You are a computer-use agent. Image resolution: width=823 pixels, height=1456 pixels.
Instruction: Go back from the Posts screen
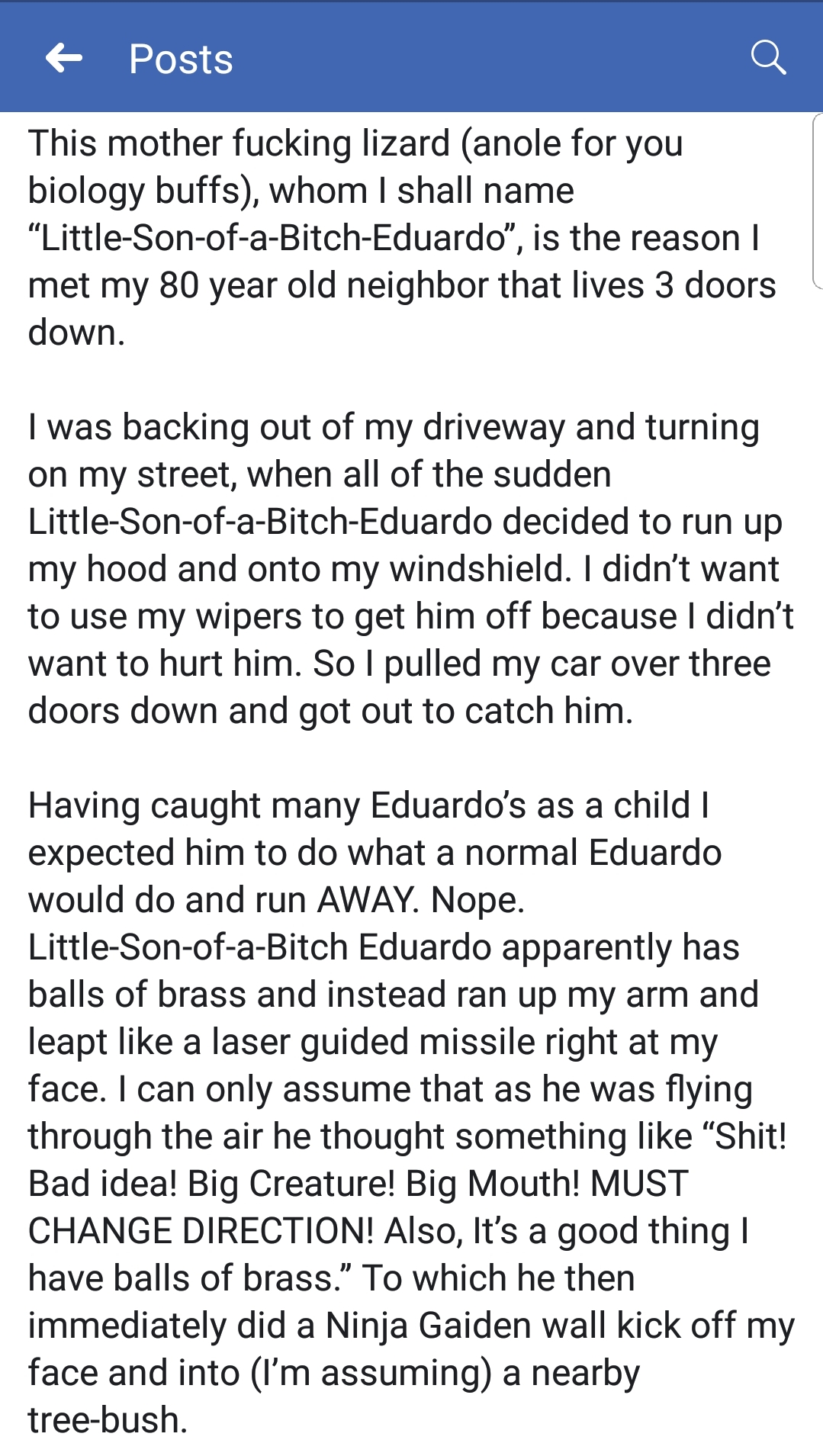click(64, 58)
